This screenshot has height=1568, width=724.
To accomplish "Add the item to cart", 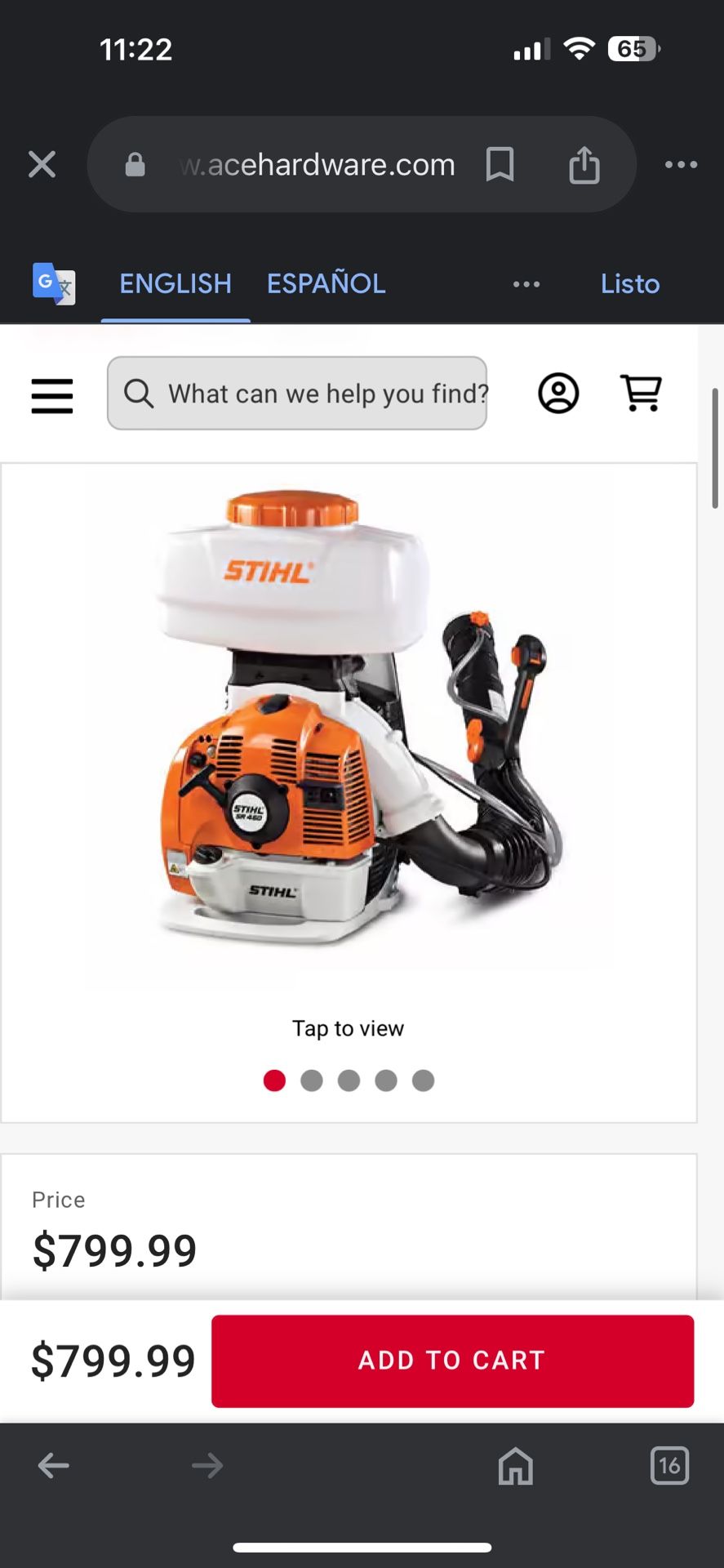I will (452, 1361).
